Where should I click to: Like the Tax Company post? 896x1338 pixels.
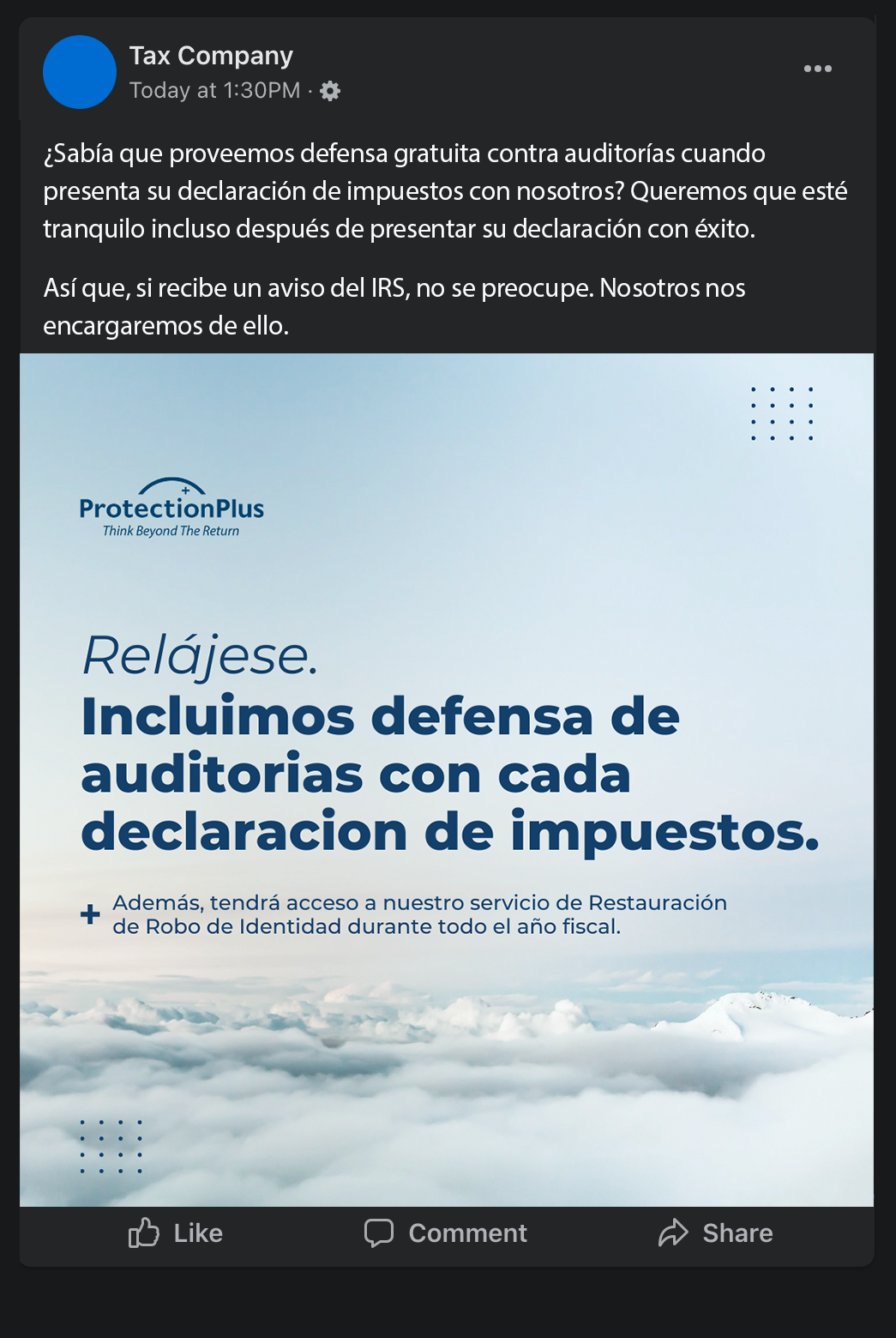(176, 1233)
